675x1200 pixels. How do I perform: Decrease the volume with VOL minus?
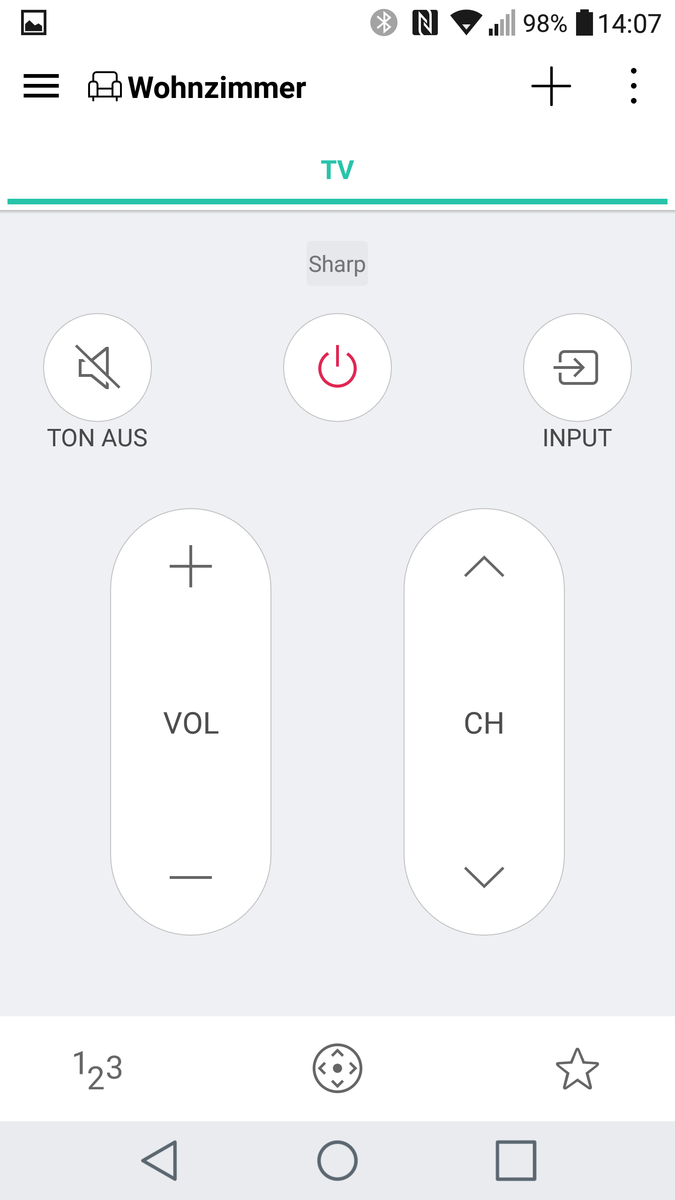point(190,877)
